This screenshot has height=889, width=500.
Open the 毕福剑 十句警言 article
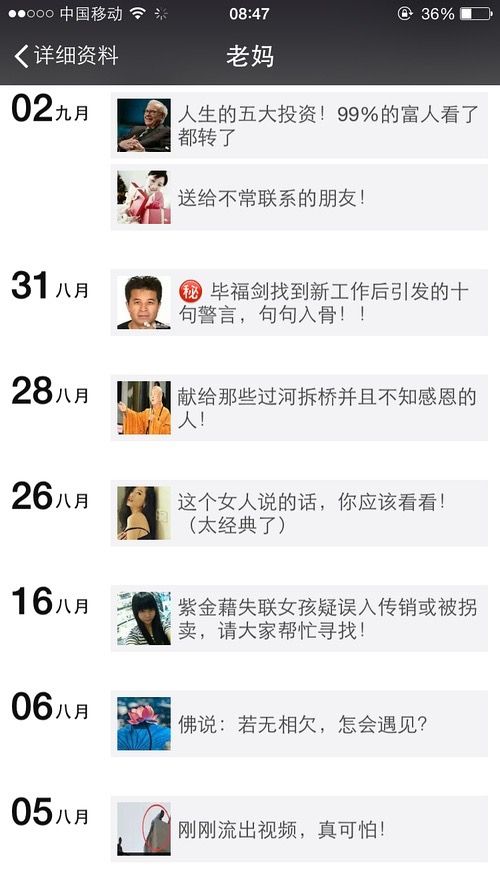[x=299, y=302]
